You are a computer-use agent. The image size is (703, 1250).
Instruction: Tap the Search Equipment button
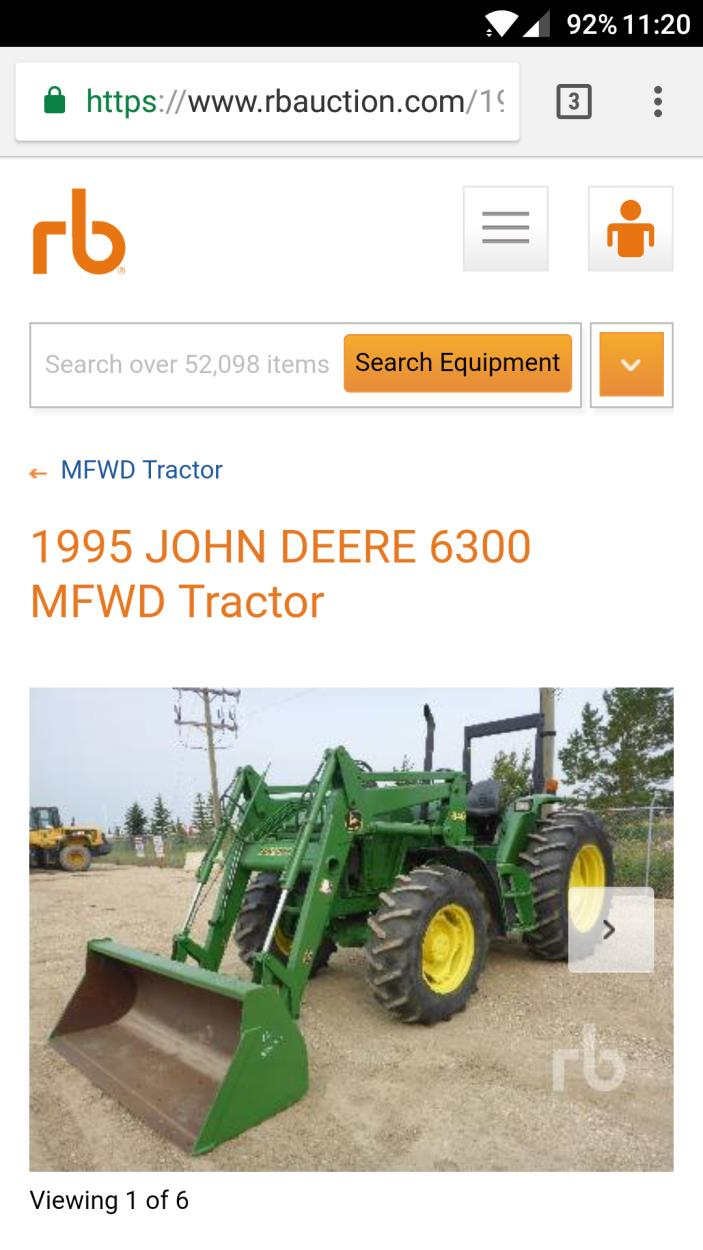pyautogui.click(x=457, y=363)
